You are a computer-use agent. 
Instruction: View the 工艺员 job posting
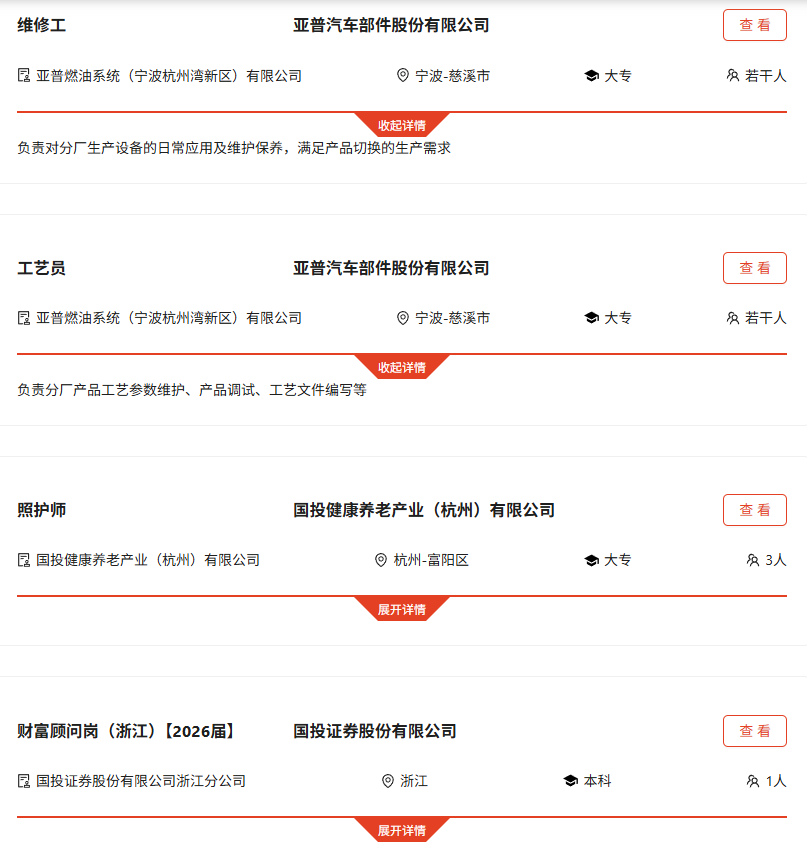754,268
